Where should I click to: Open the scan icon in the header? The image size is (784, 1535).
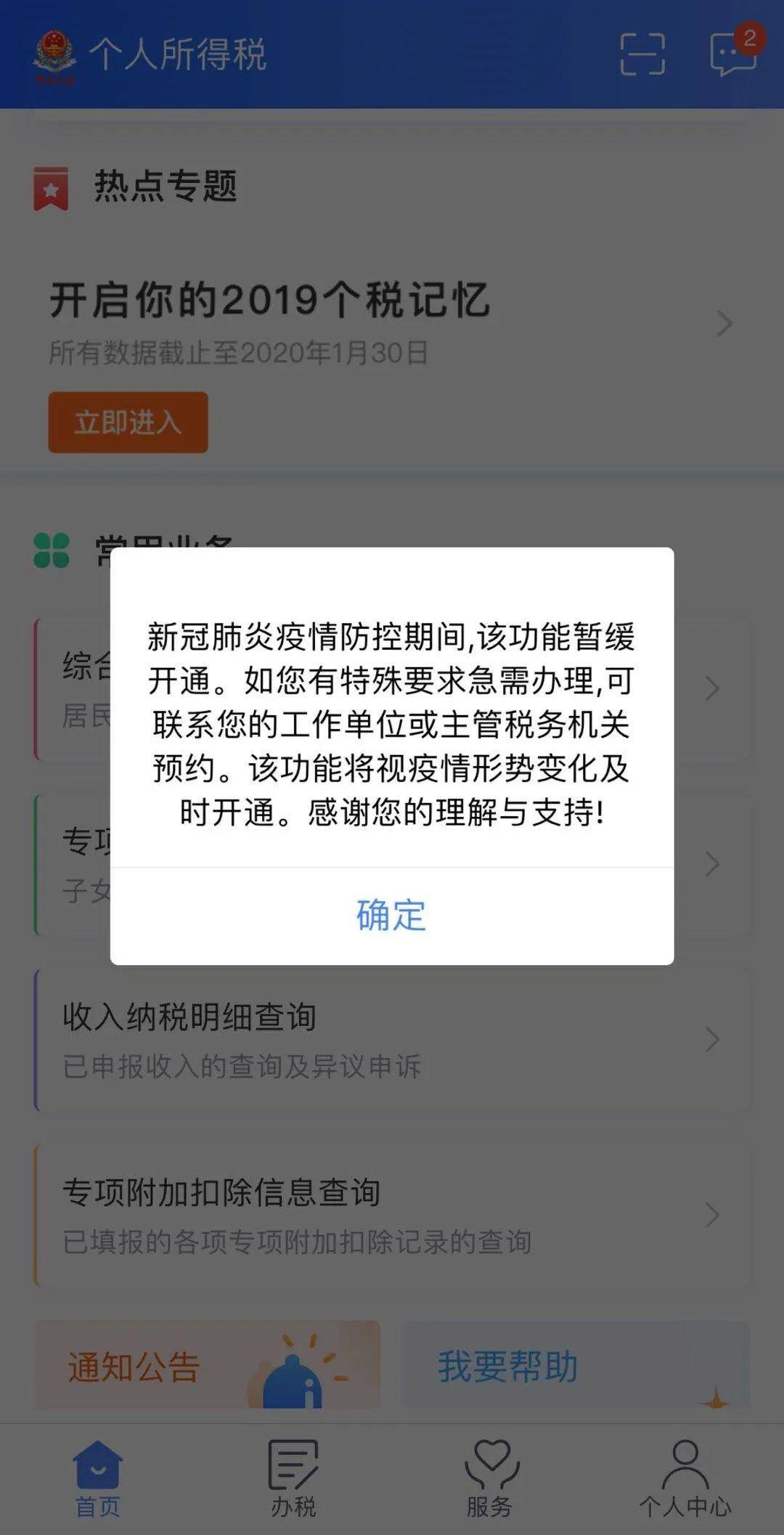pos(642,54)
